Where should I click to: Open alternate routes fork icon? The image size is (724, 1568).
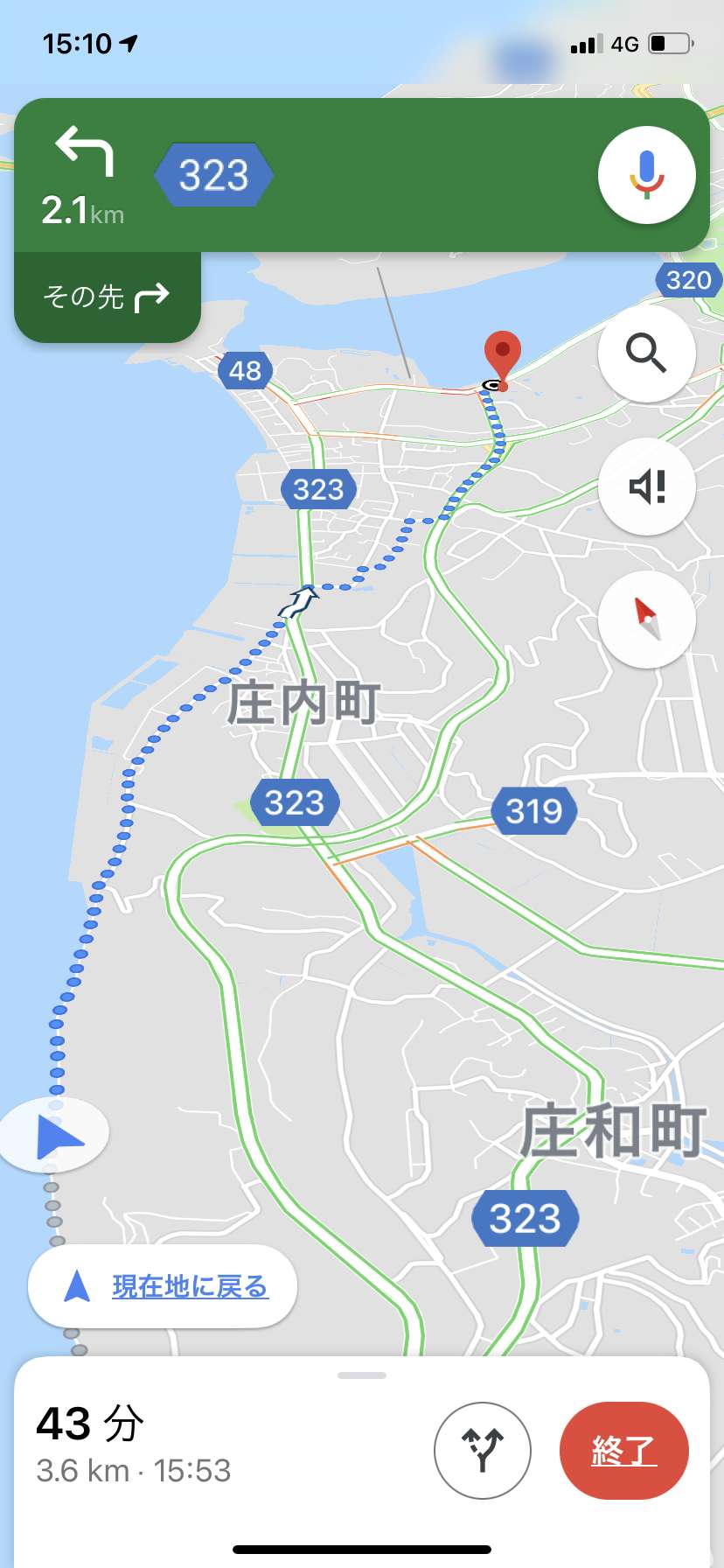point(483,1451)
